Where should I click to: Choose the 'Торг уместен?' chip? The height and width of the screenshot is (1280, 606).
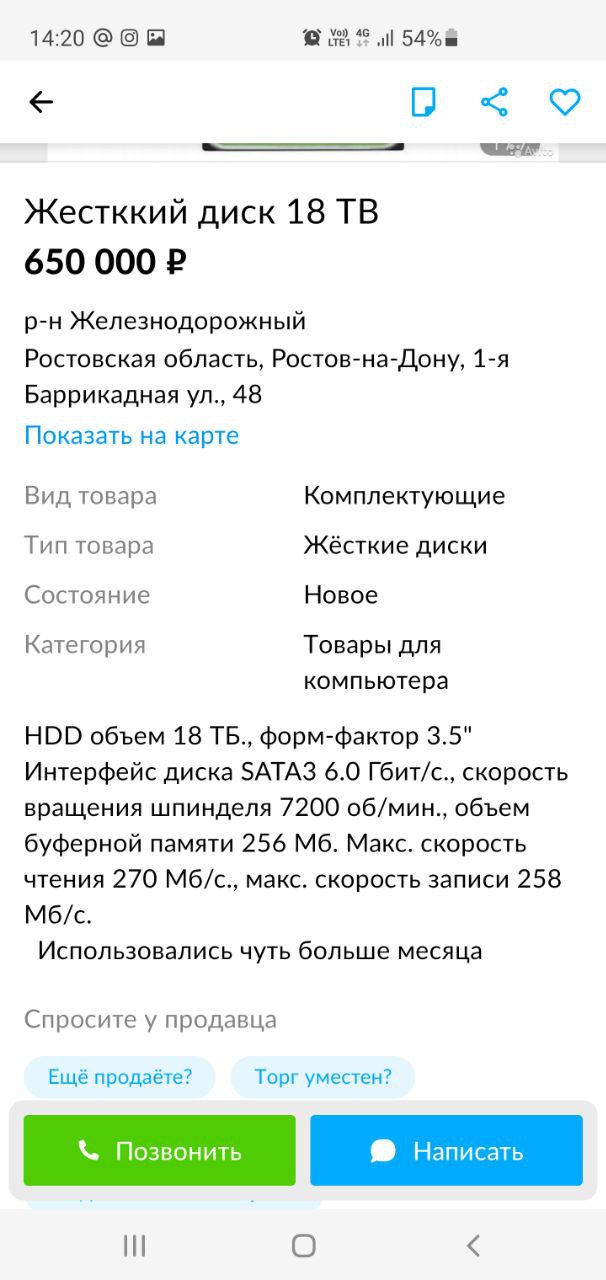pos(322,1078)
